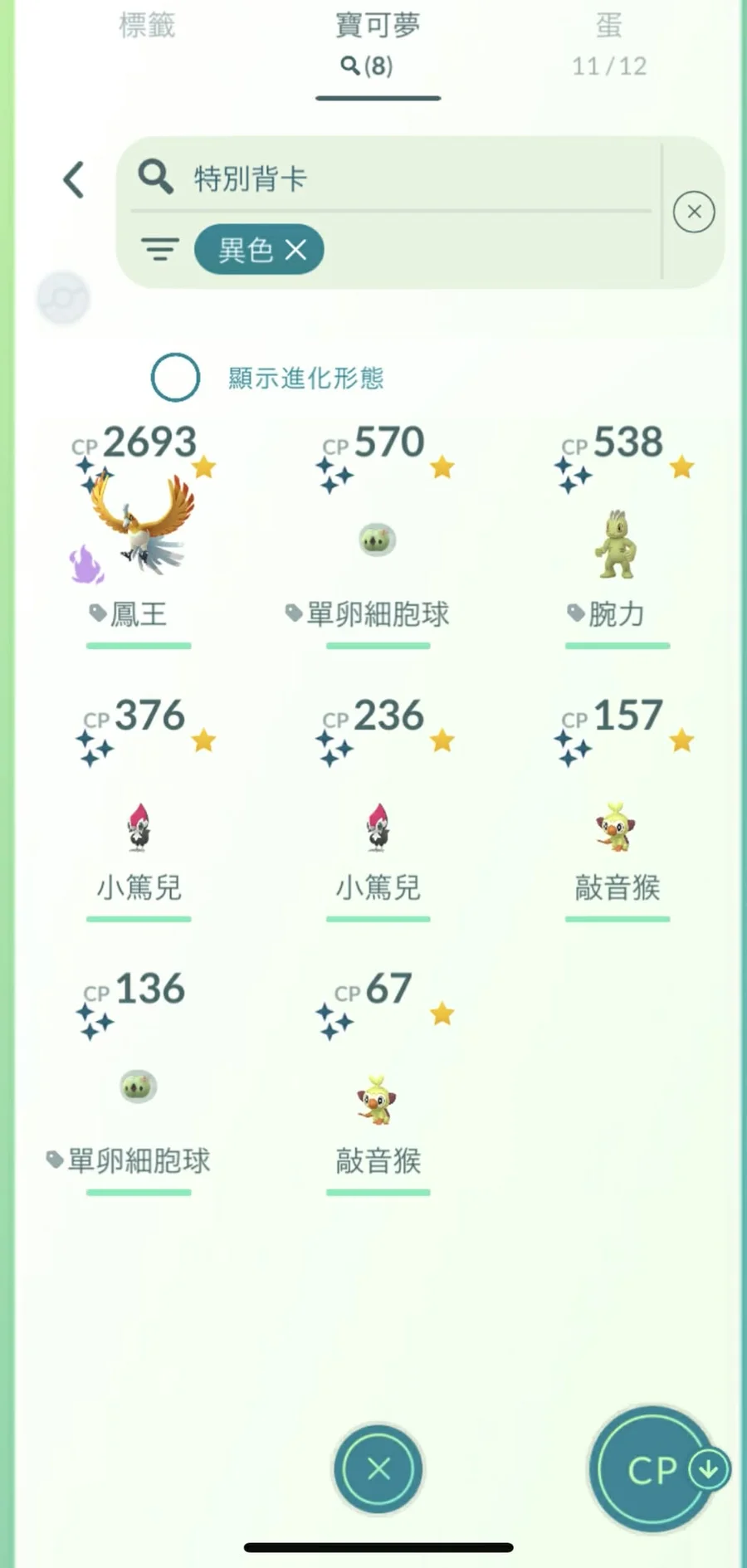Clear the search with the X circle
The height and width of the screenshot is (1568, 747).
[694, 212]
